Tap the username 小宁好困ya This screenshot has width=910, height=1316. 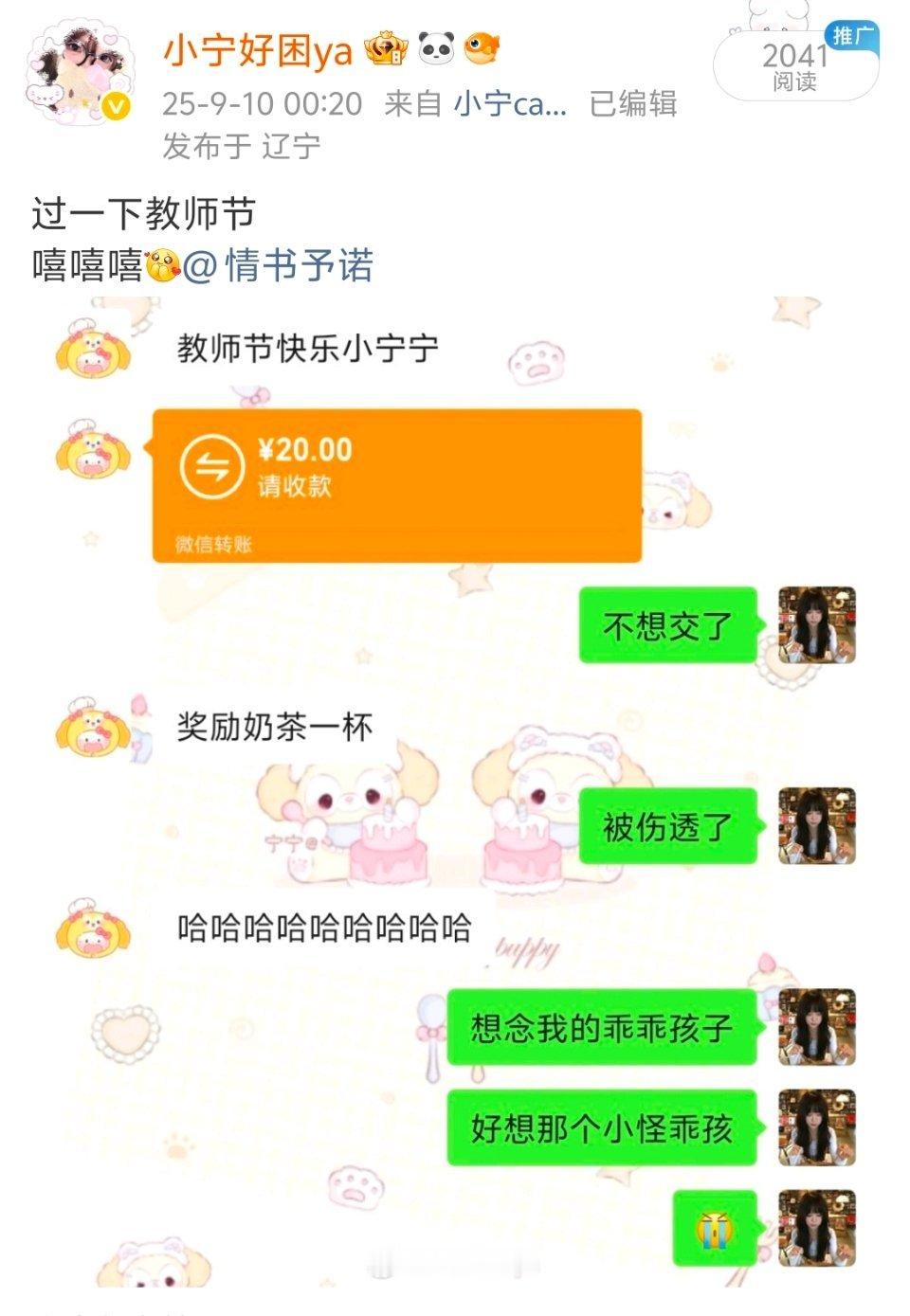pos(258,50)
